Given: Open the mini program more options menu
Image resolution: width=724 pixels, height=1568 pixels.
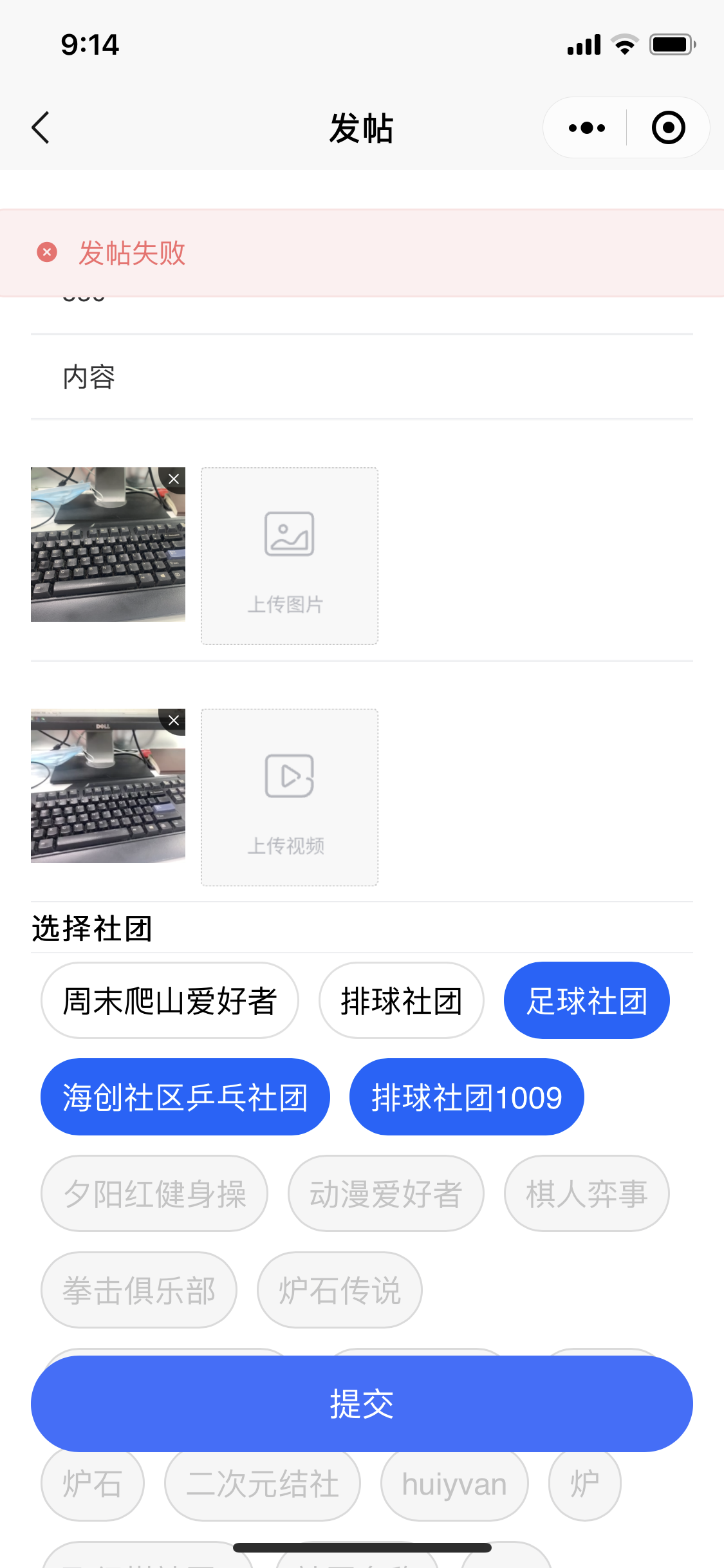Looking at the screenshot, I should point(586,127).
